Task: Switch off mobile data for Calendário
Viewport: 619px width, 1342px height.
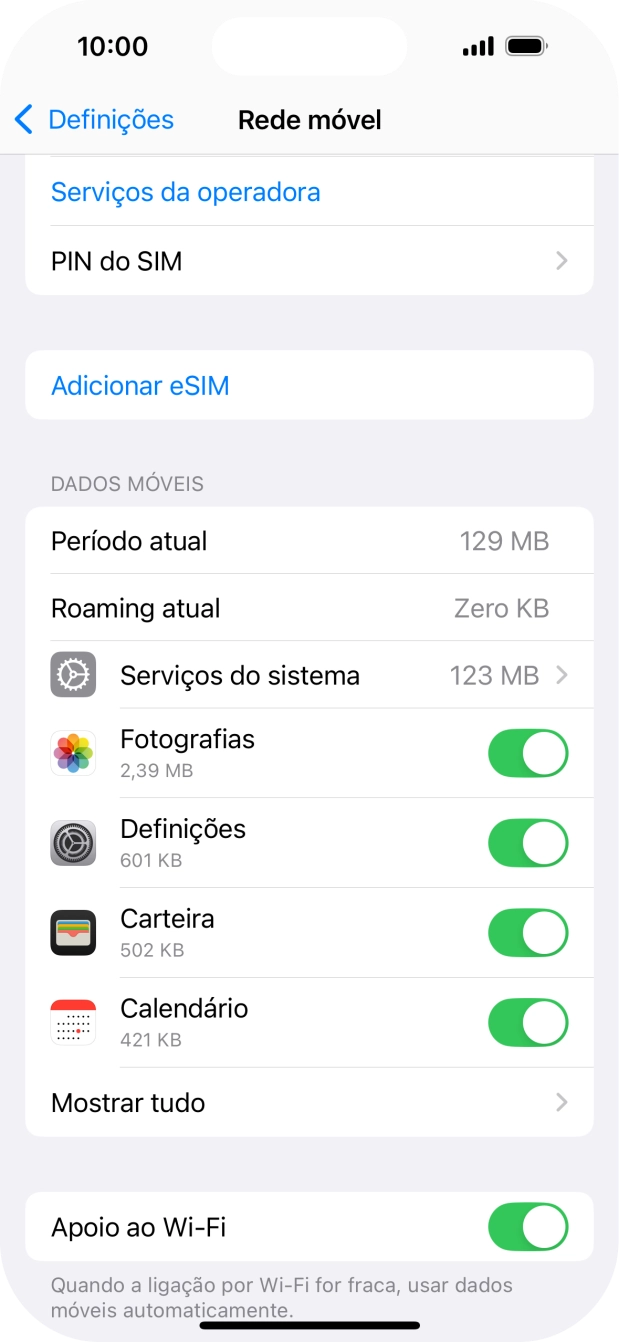Action: coord(527,1023)
